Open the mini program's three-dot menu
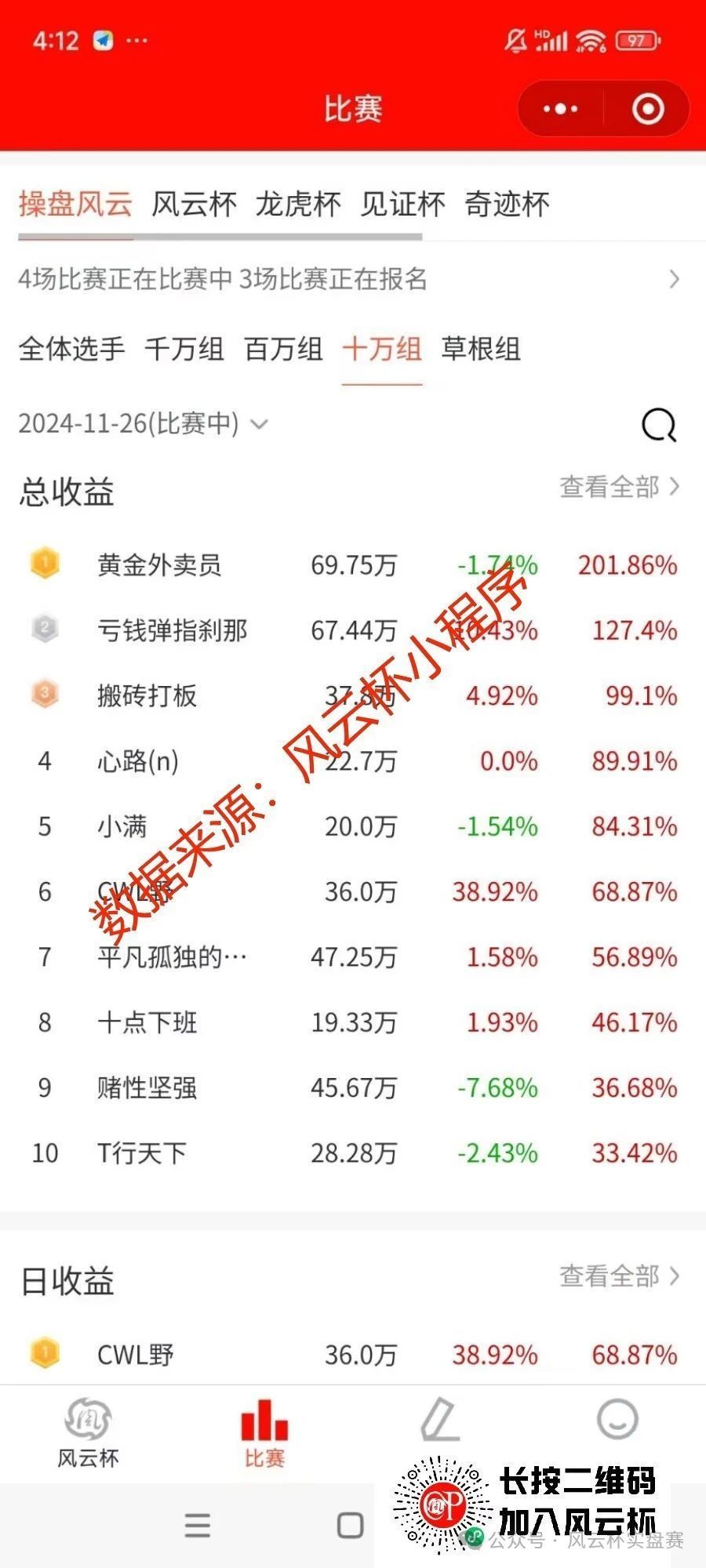 (x=560, y=109)
